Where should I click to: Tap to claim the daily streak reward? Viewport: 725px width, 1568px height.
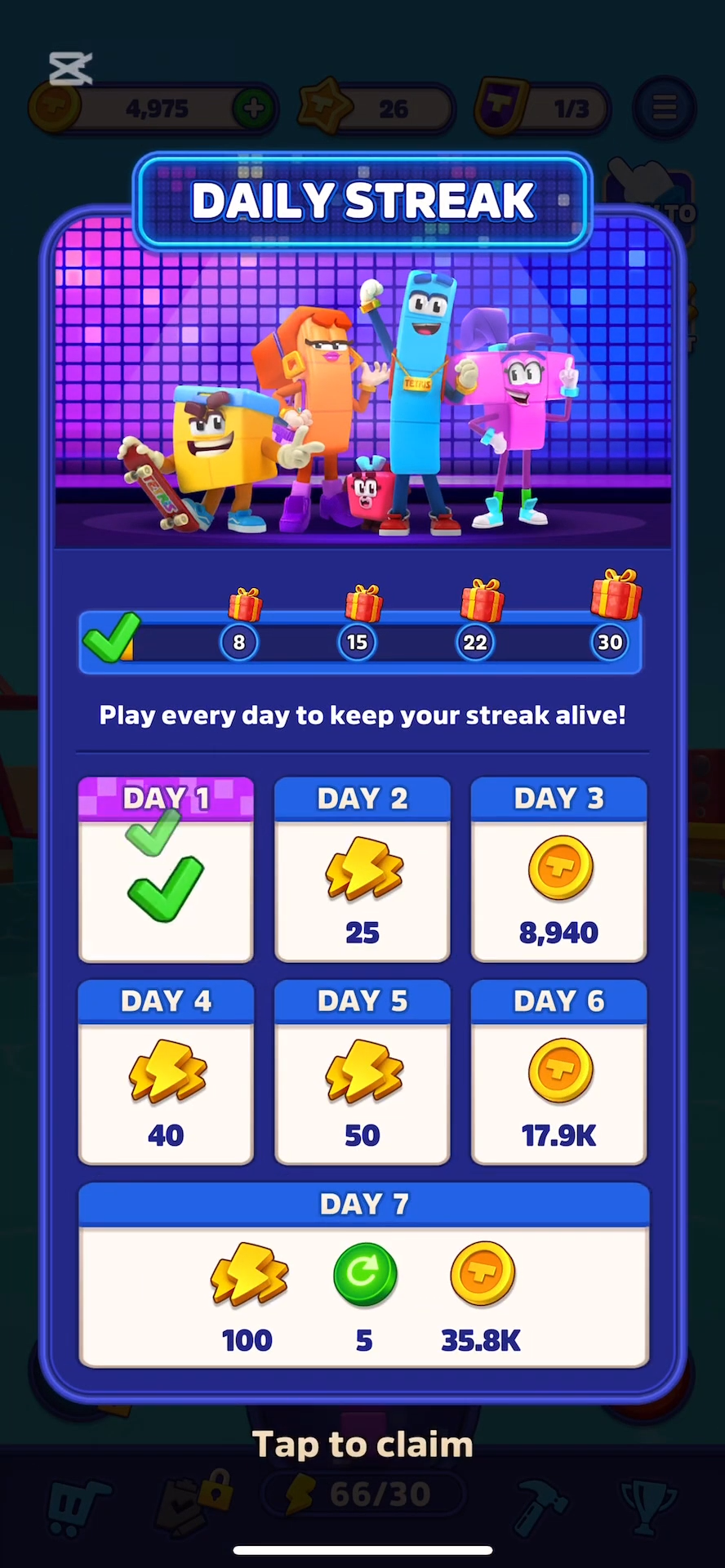tap(362, 1444)
